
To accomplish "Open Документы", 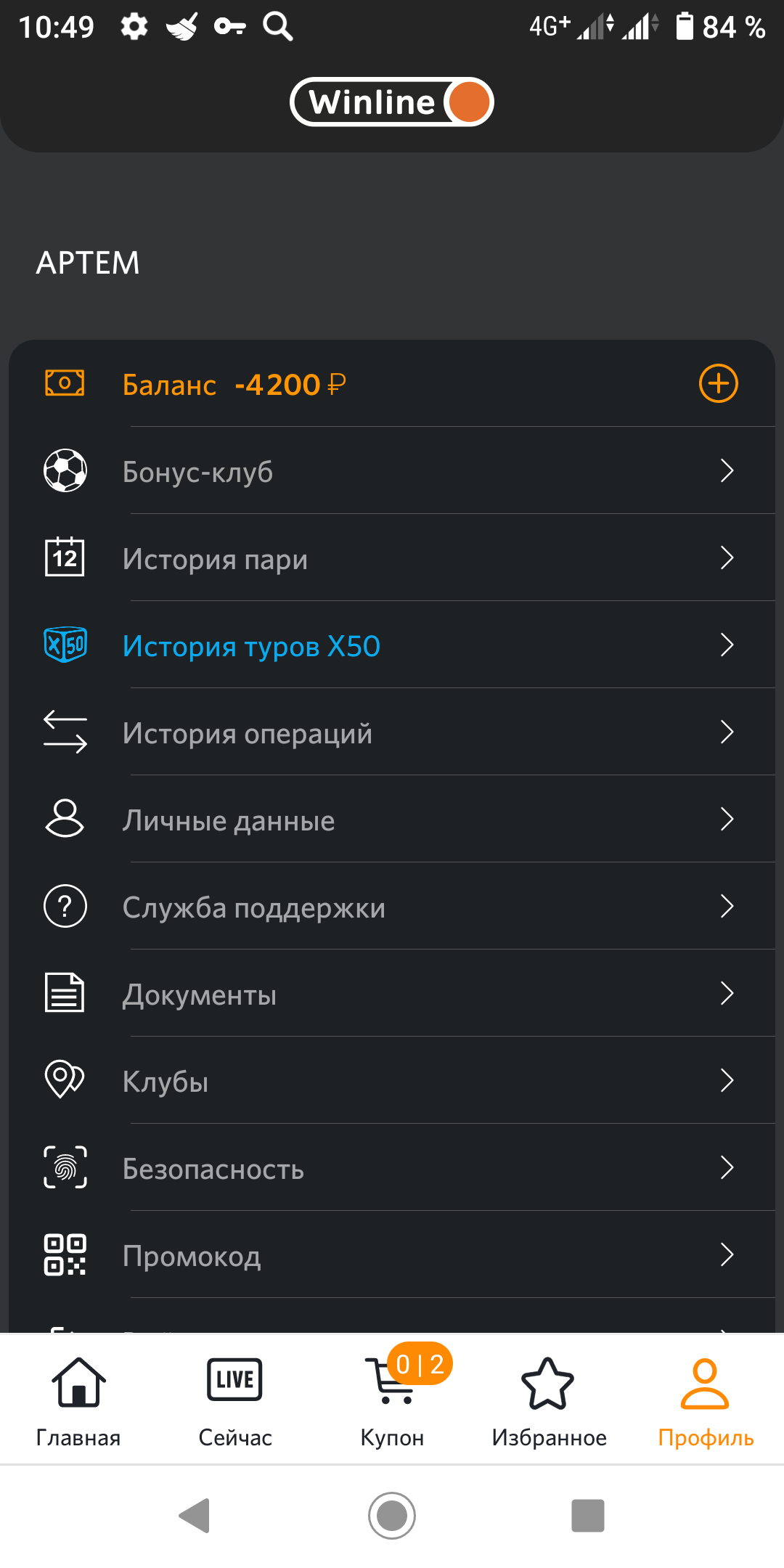I will [392, 994].
